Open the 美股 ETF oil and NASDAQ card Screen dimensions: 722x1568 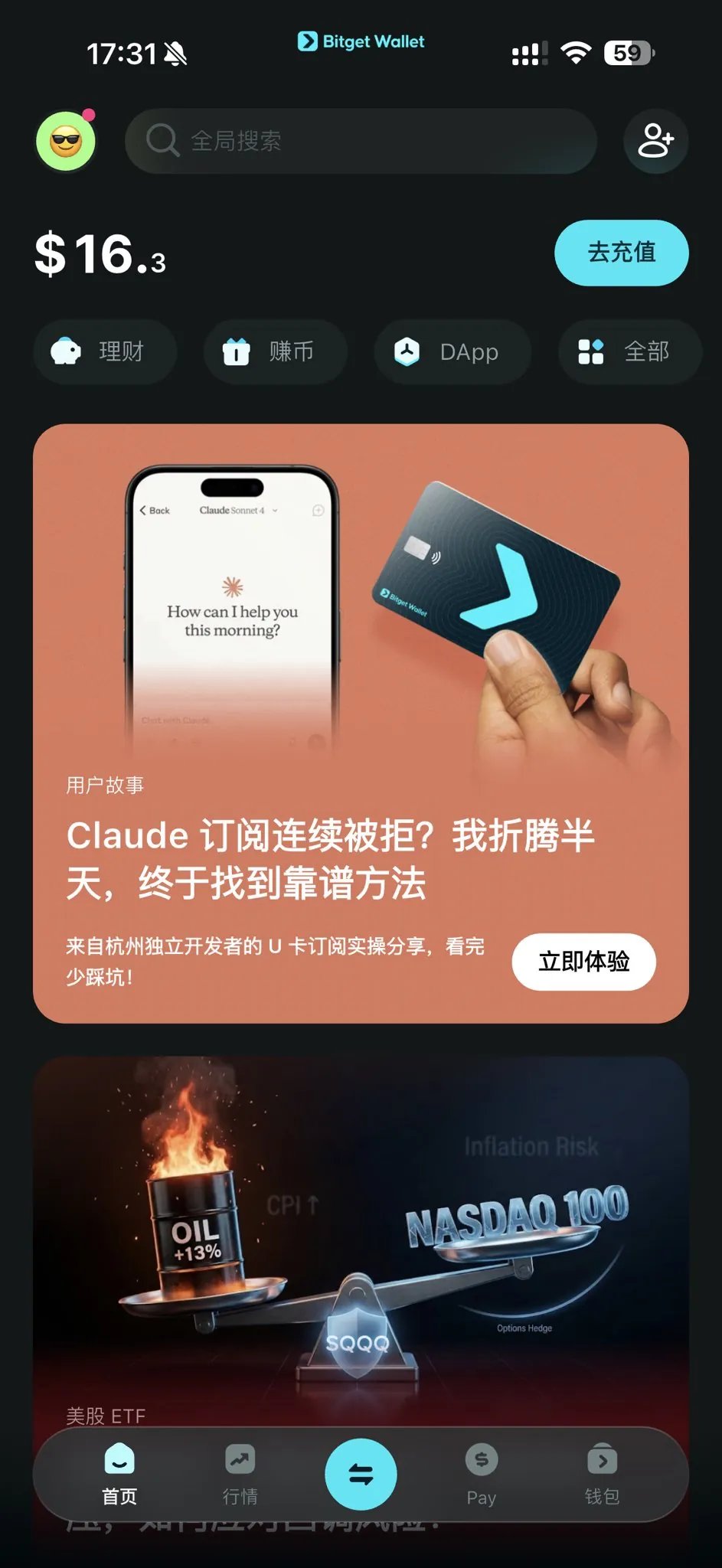(361, 1240)
